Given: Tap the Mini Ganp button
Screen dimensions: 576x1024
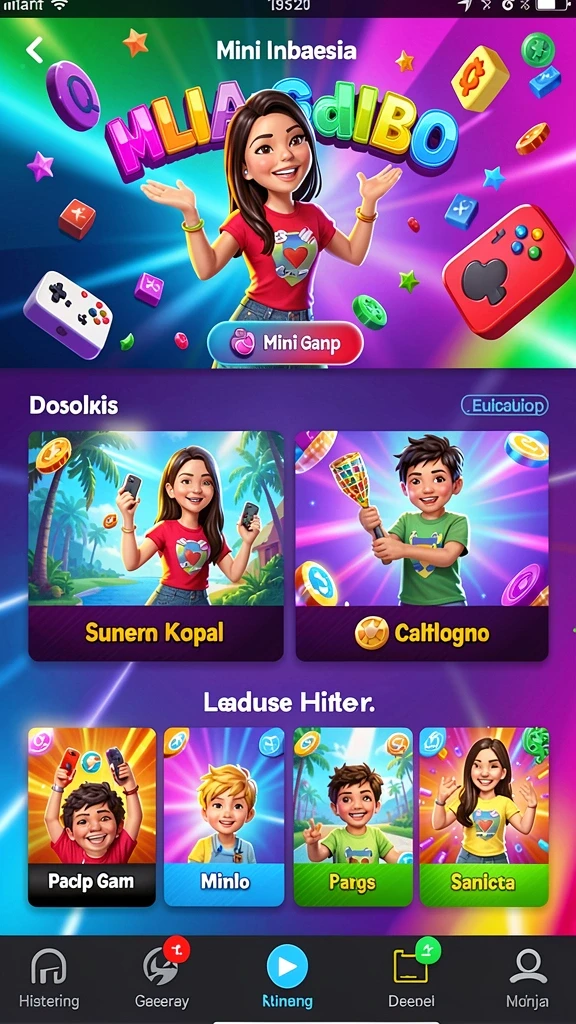Looking at the screenshot, I should (285, 343).
